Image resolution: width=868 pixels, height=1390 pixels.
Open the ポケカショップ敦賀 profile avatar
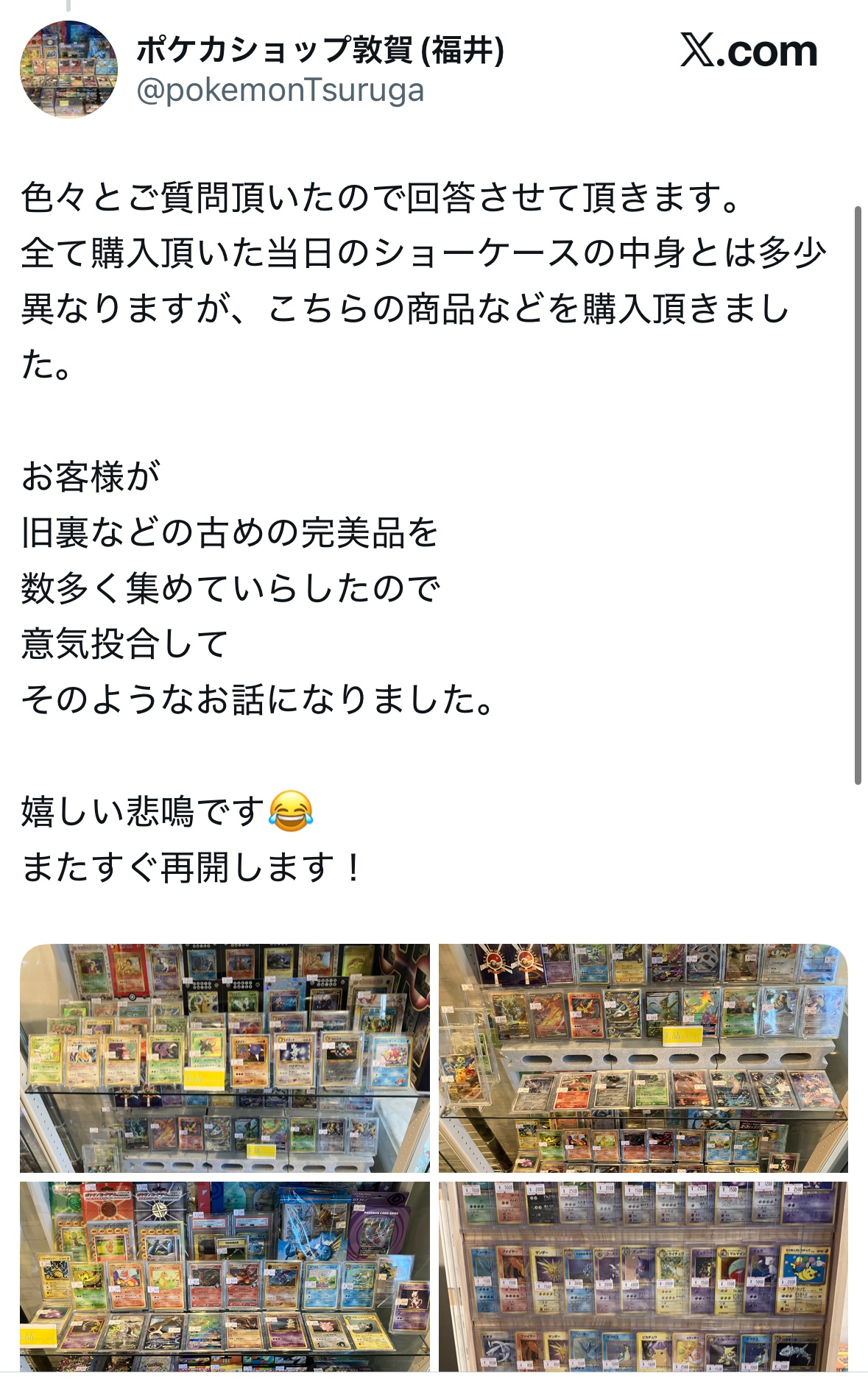(68, 69)
